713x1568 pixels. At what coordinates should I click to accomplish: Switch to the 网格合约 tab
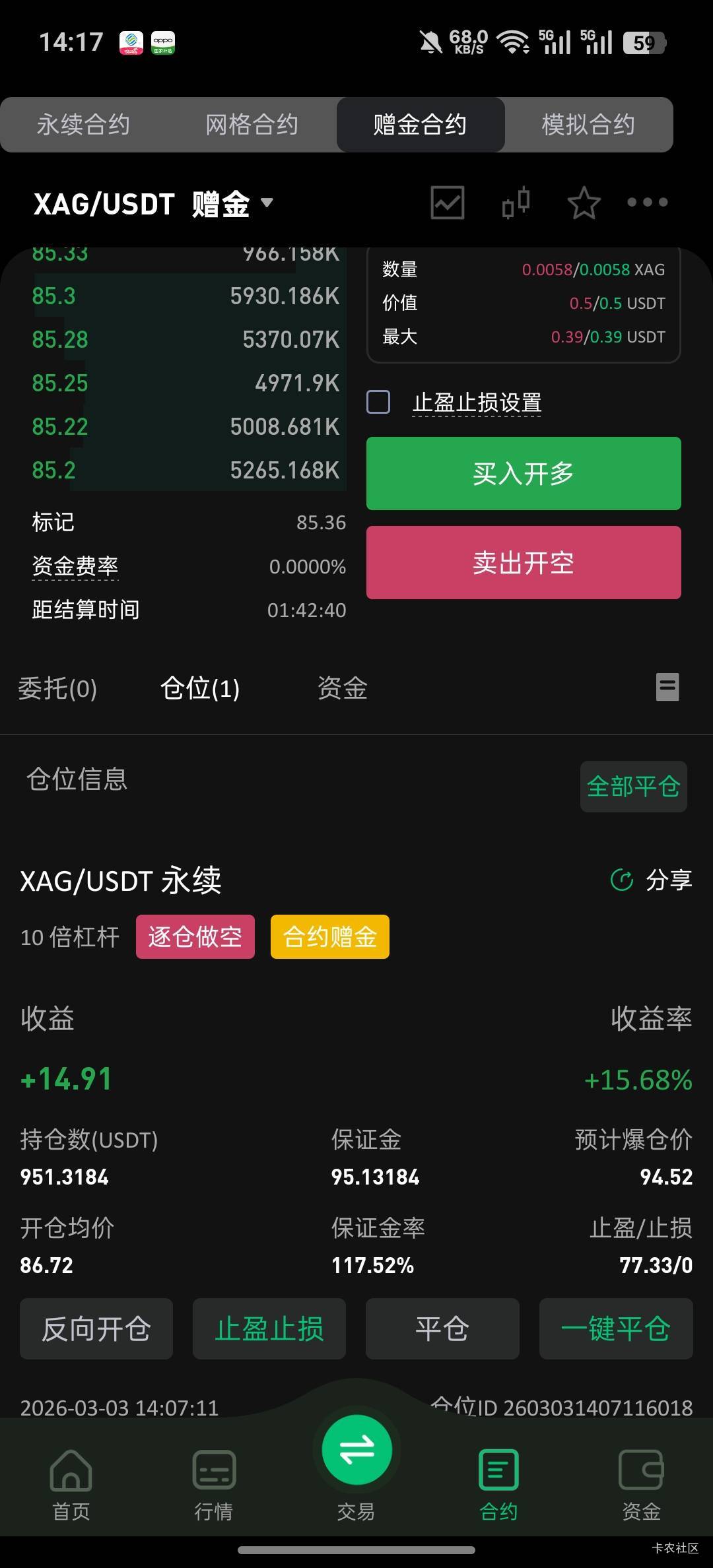pos(252,125)
